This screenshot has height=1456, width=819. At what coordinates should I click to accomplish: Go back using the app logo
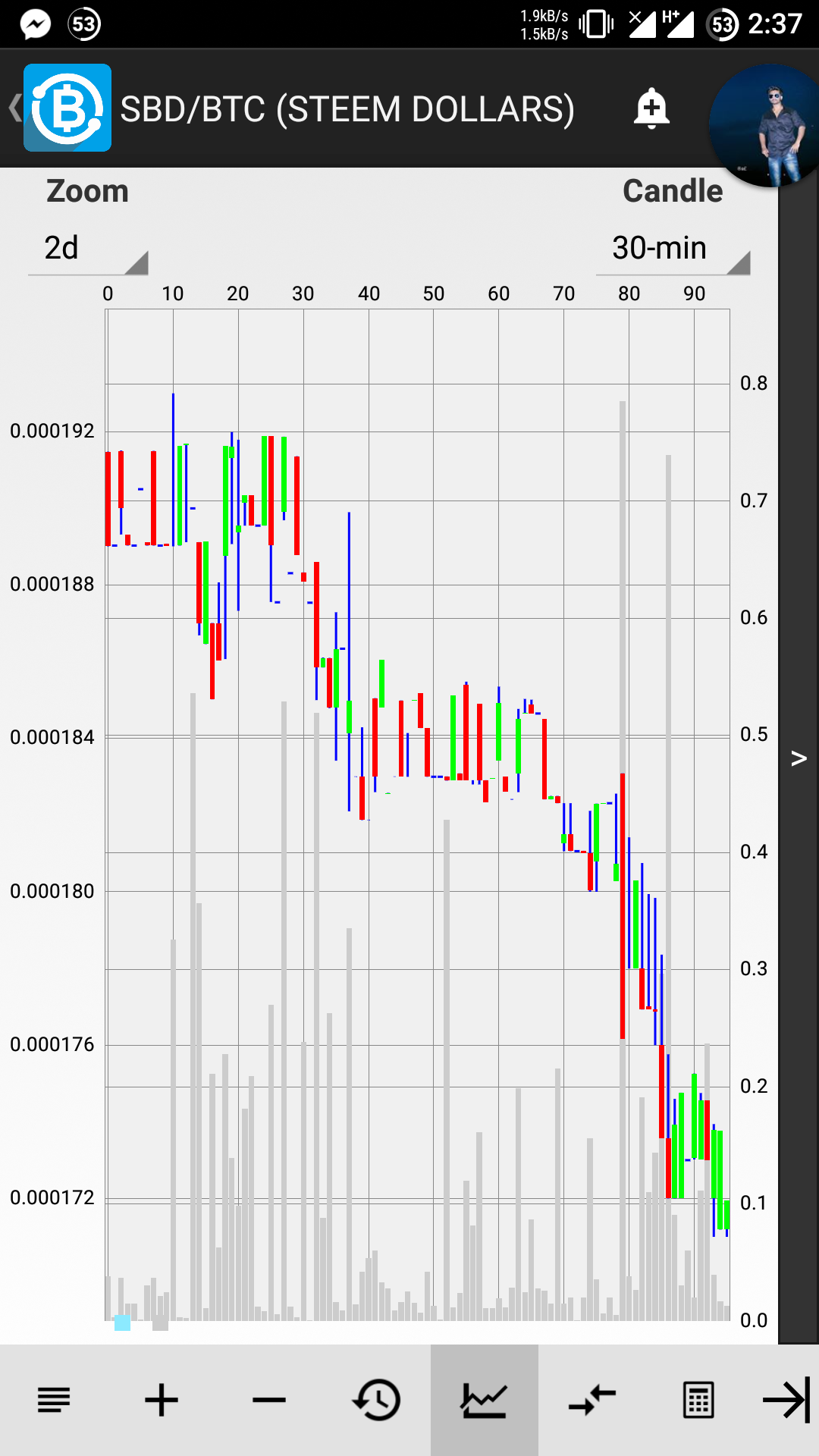tap(67, 108)
